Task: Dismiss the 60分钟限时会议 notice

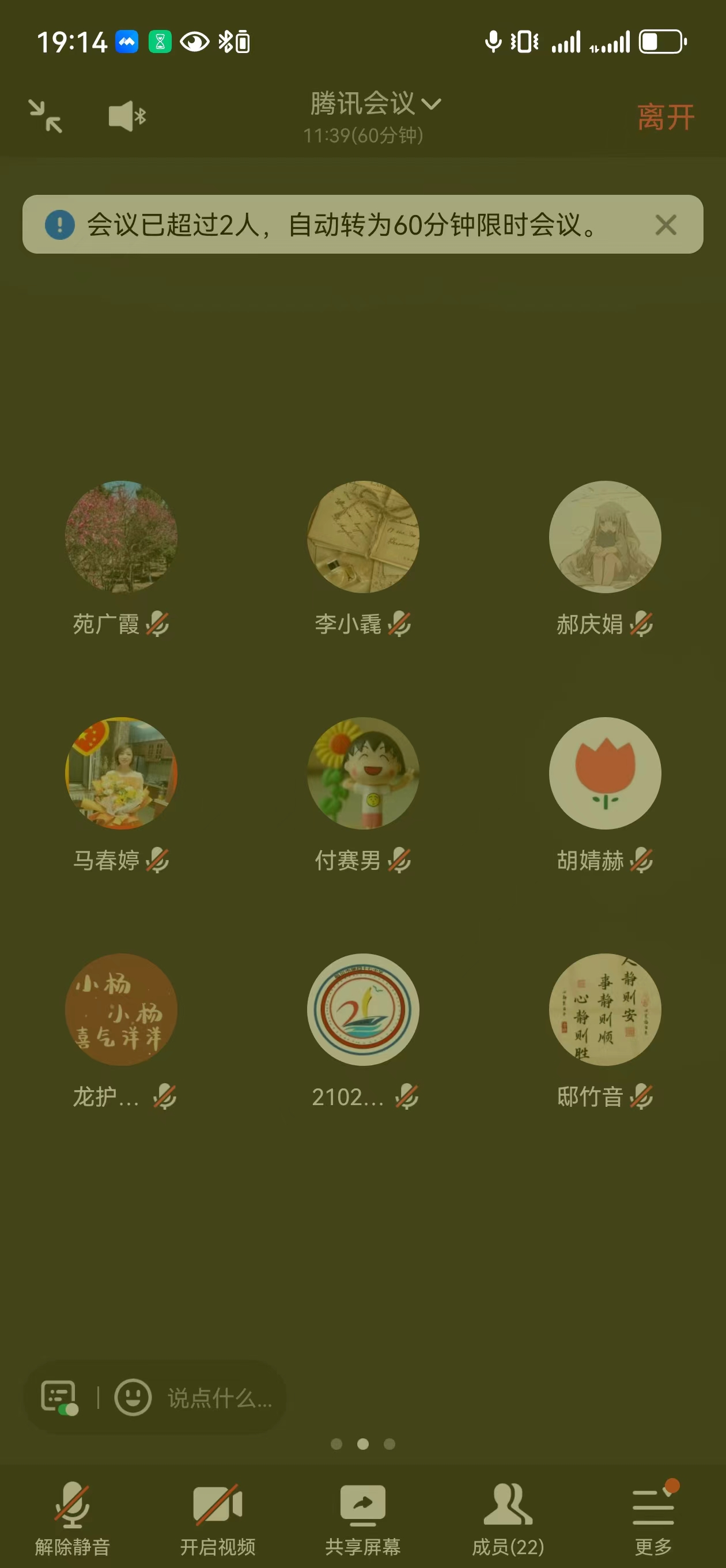Action: coord(665,225)
